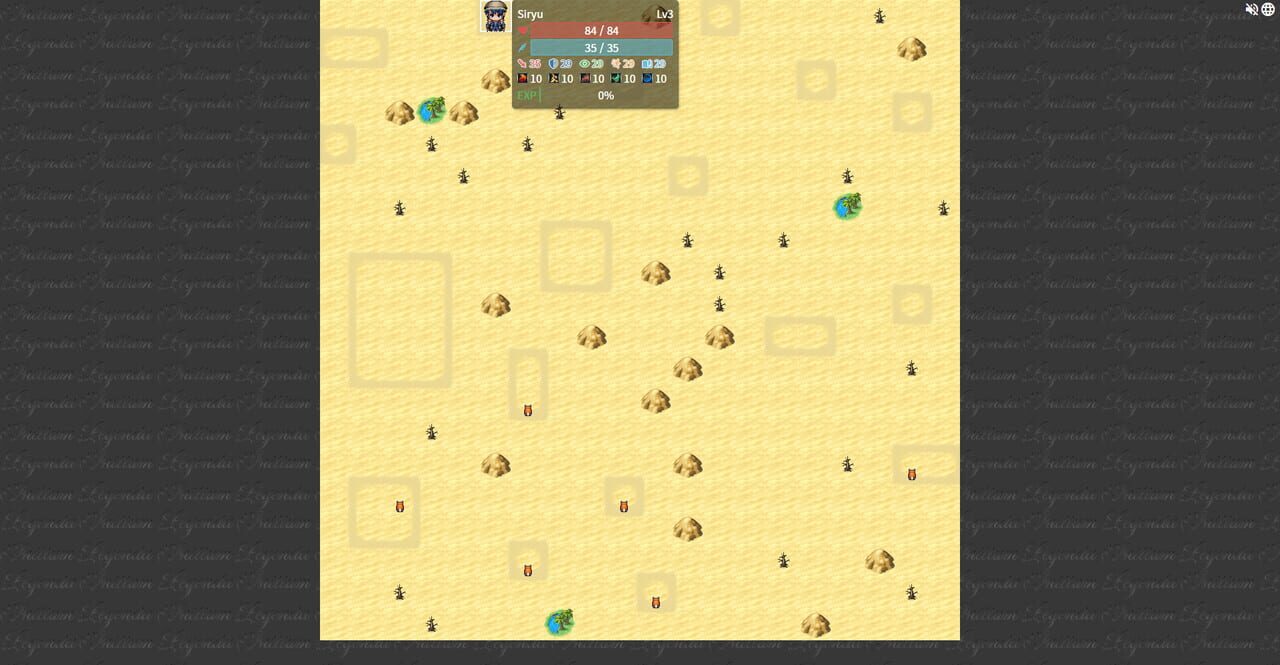Open the globe language menu

point(1268,9)
